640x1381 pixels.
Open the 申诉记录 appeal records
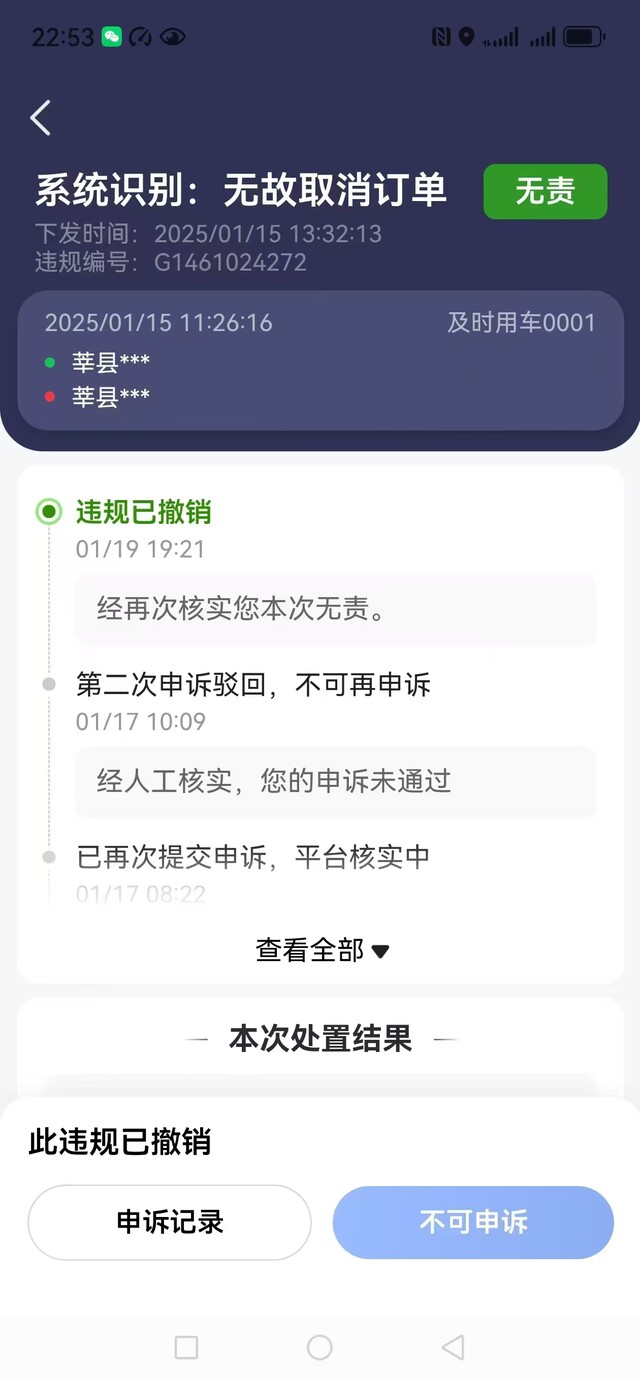click(170, 1222)
